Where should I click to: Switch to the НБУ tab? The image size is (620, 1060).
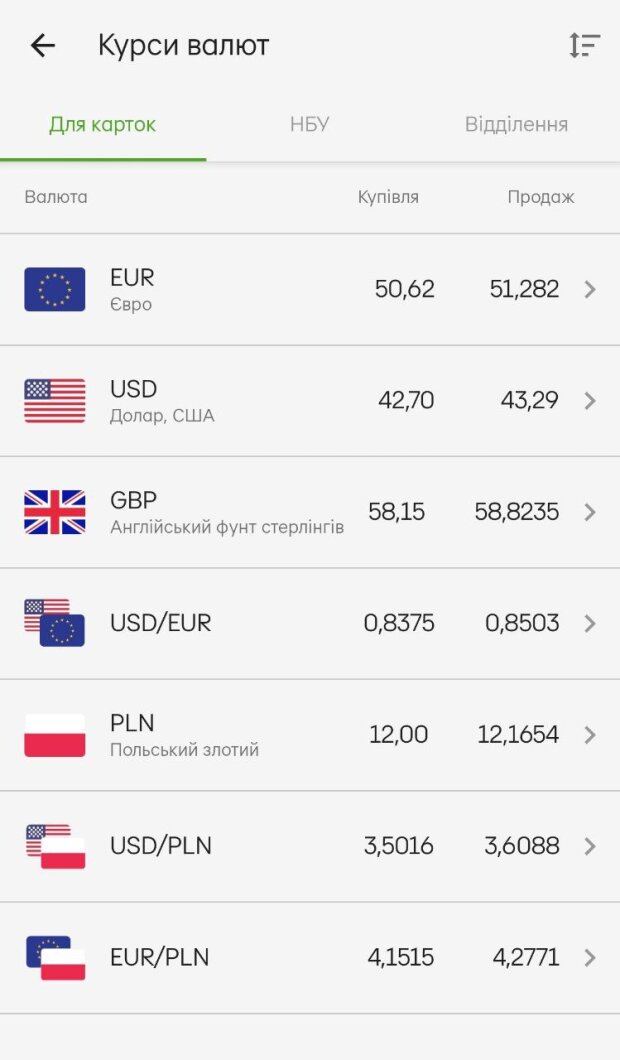point(310,125)
